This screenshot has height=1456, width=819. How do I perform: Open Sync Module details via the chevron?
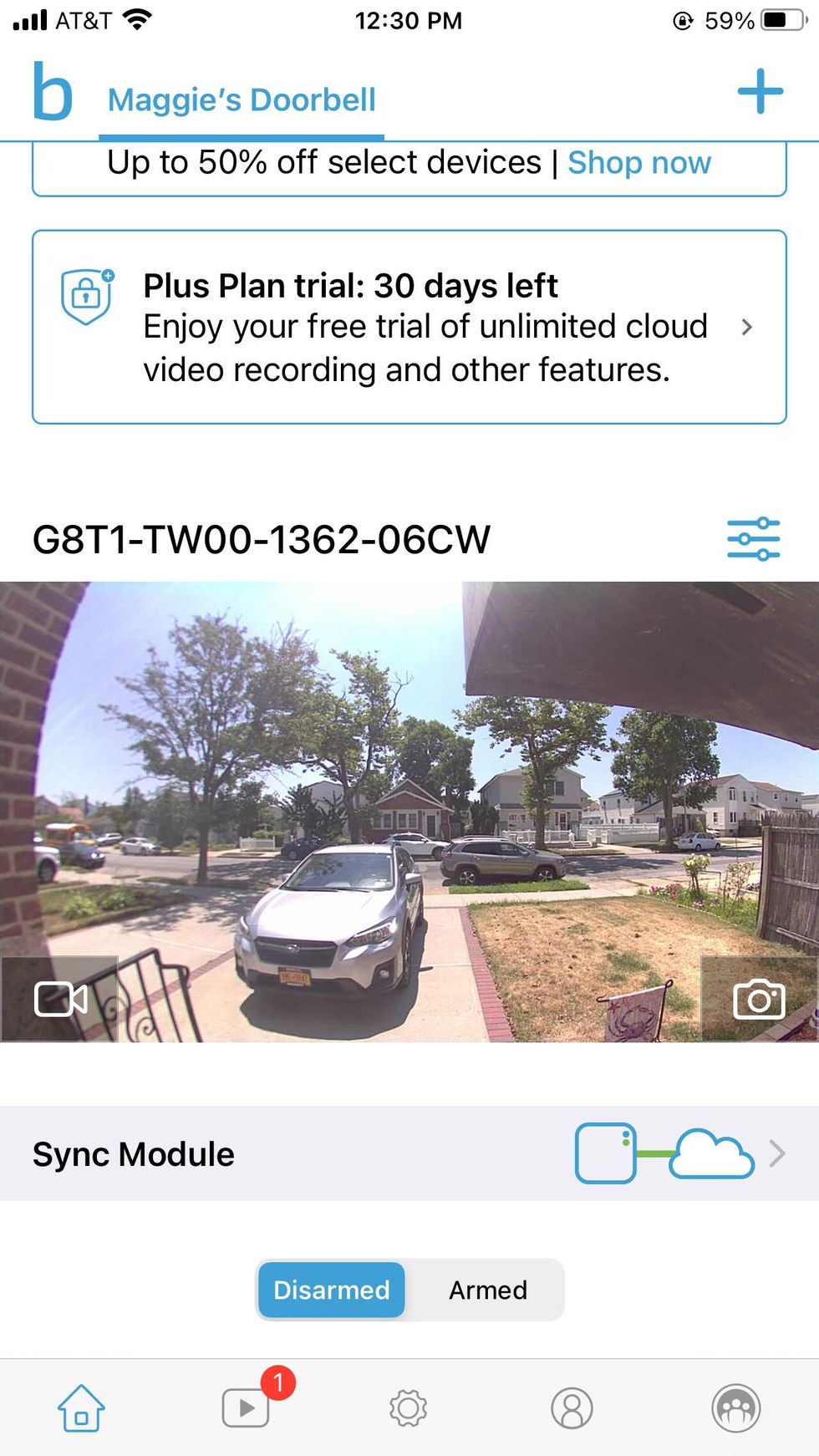[777, 1153]
